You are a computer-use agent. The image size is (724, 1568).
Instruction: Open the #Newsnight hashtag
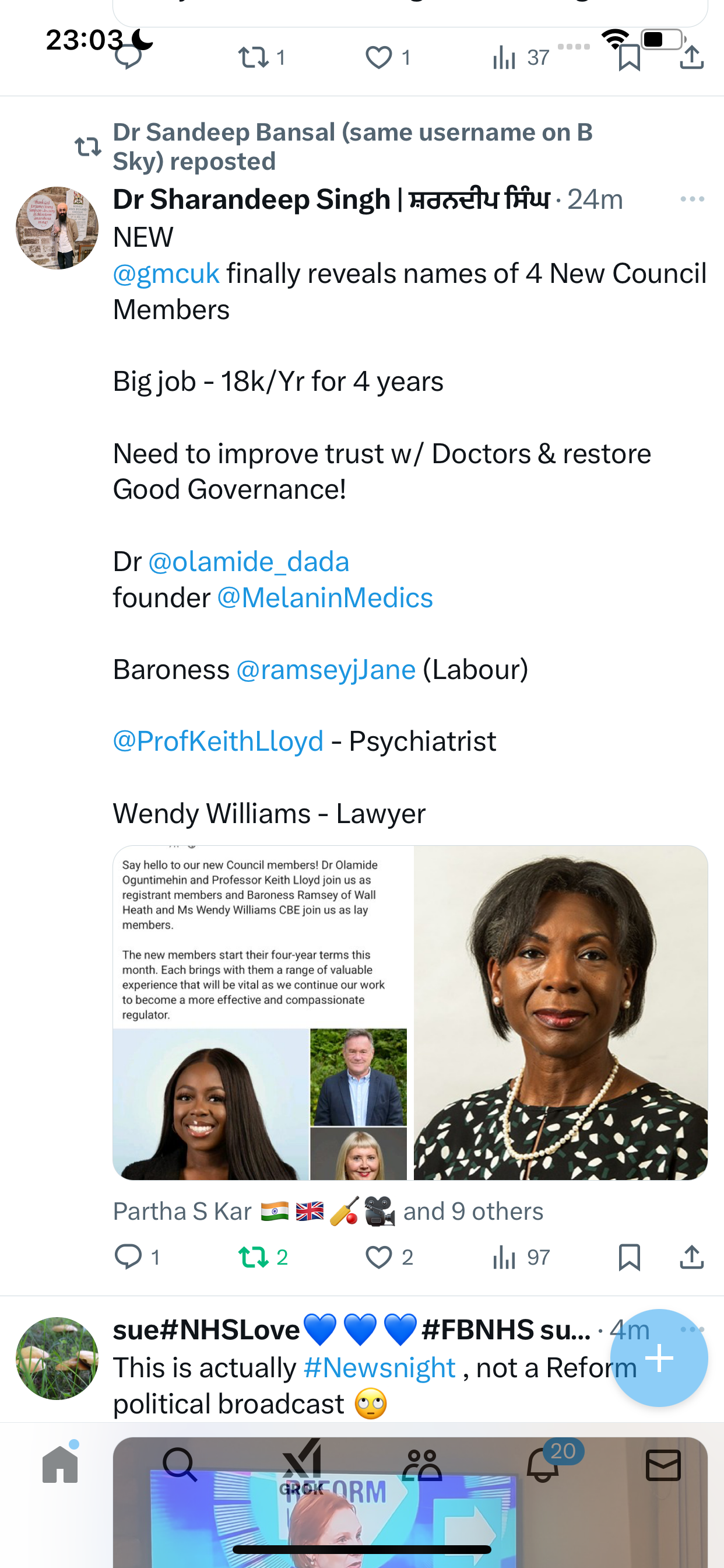(x=379, y=1368)
